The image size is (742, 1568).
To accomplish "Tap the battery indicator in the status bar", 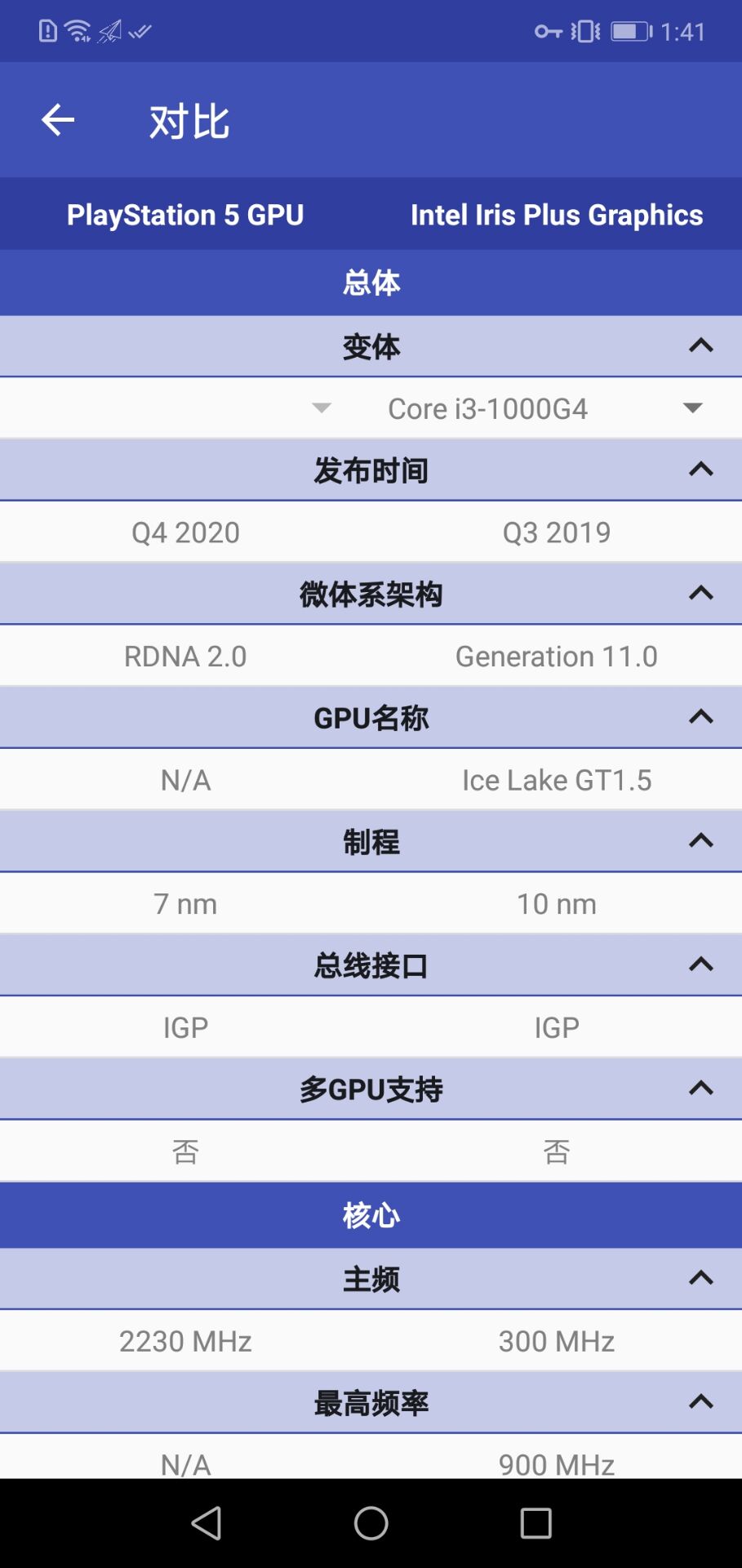I will [x=629, y=31].
